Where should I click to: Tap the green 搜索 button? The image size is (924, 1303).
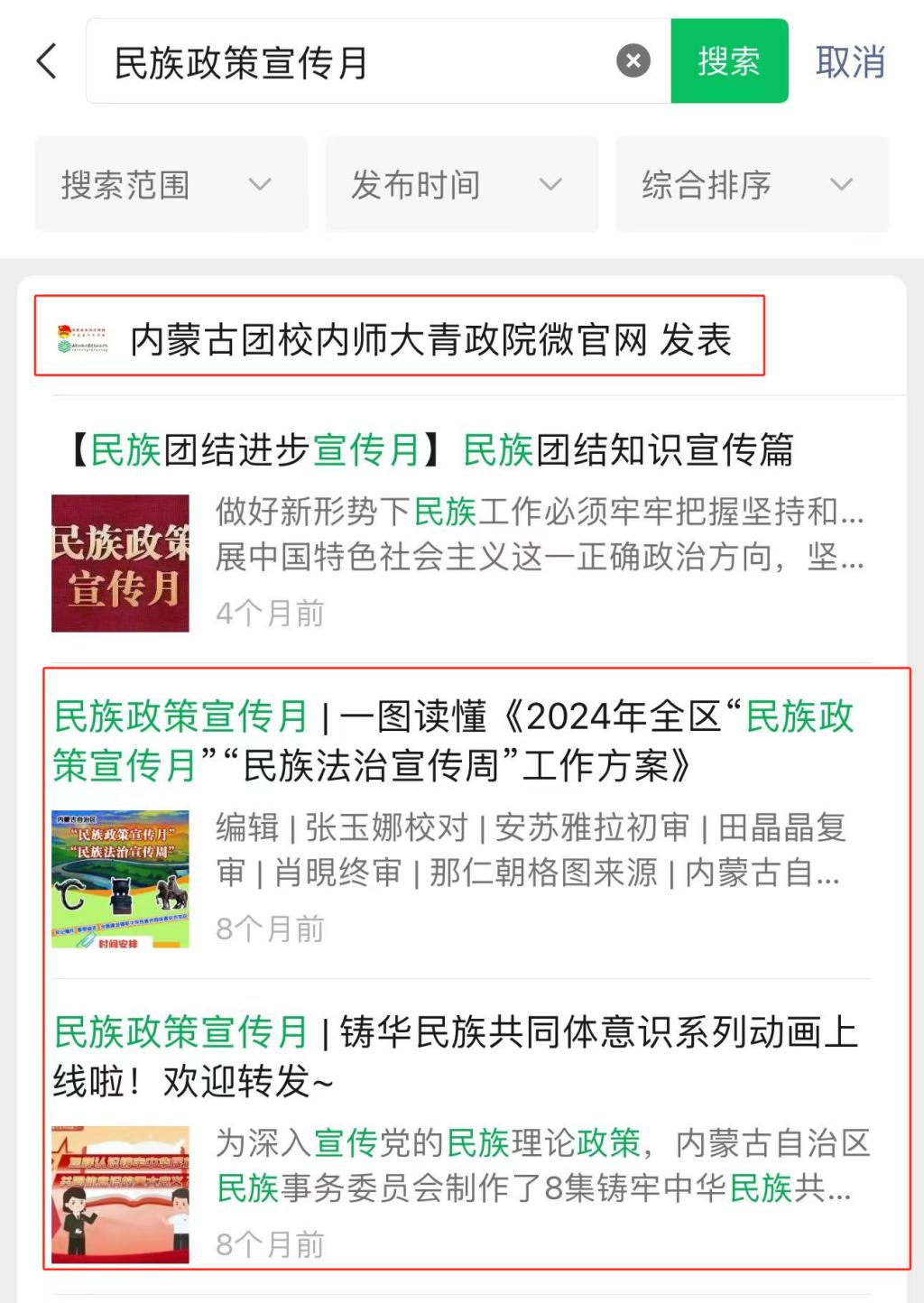729,61
